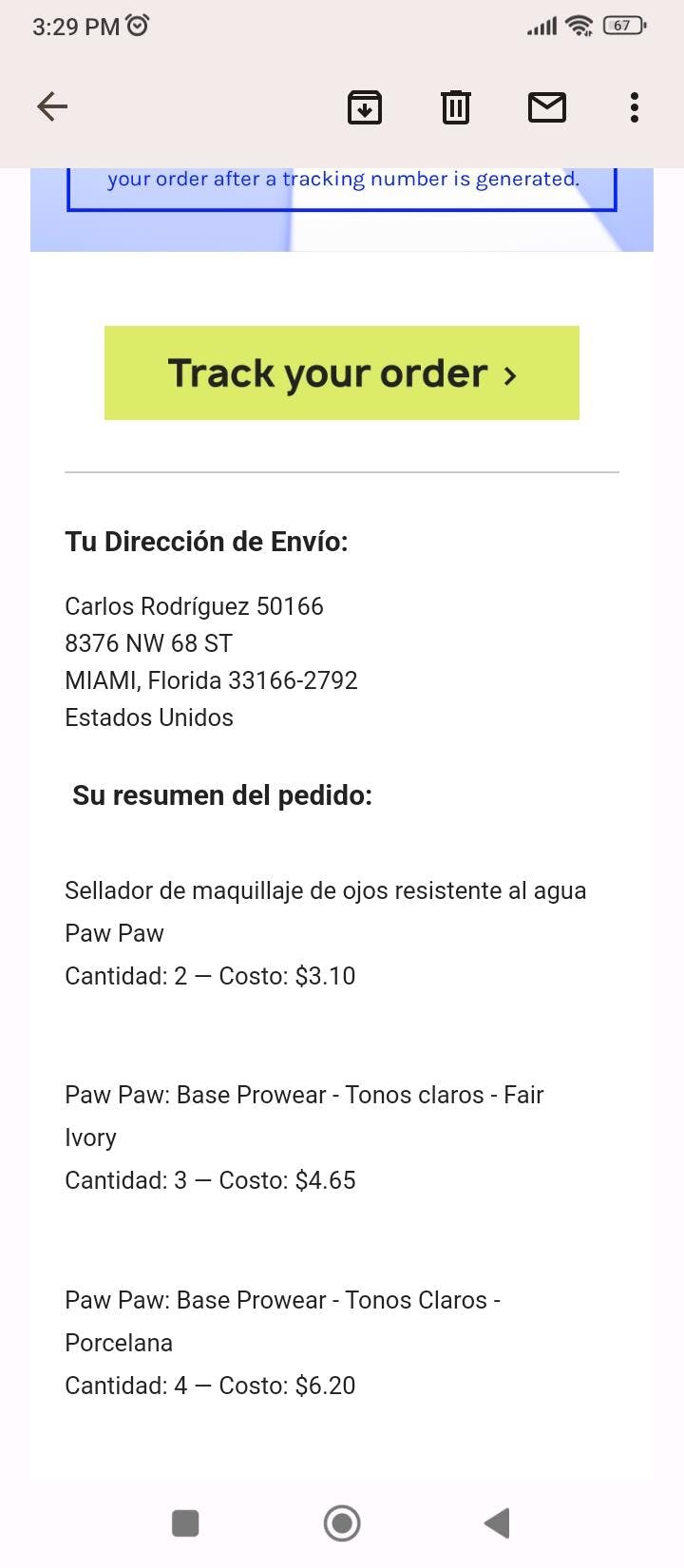Tap the Track your order button

coord(342,373)
